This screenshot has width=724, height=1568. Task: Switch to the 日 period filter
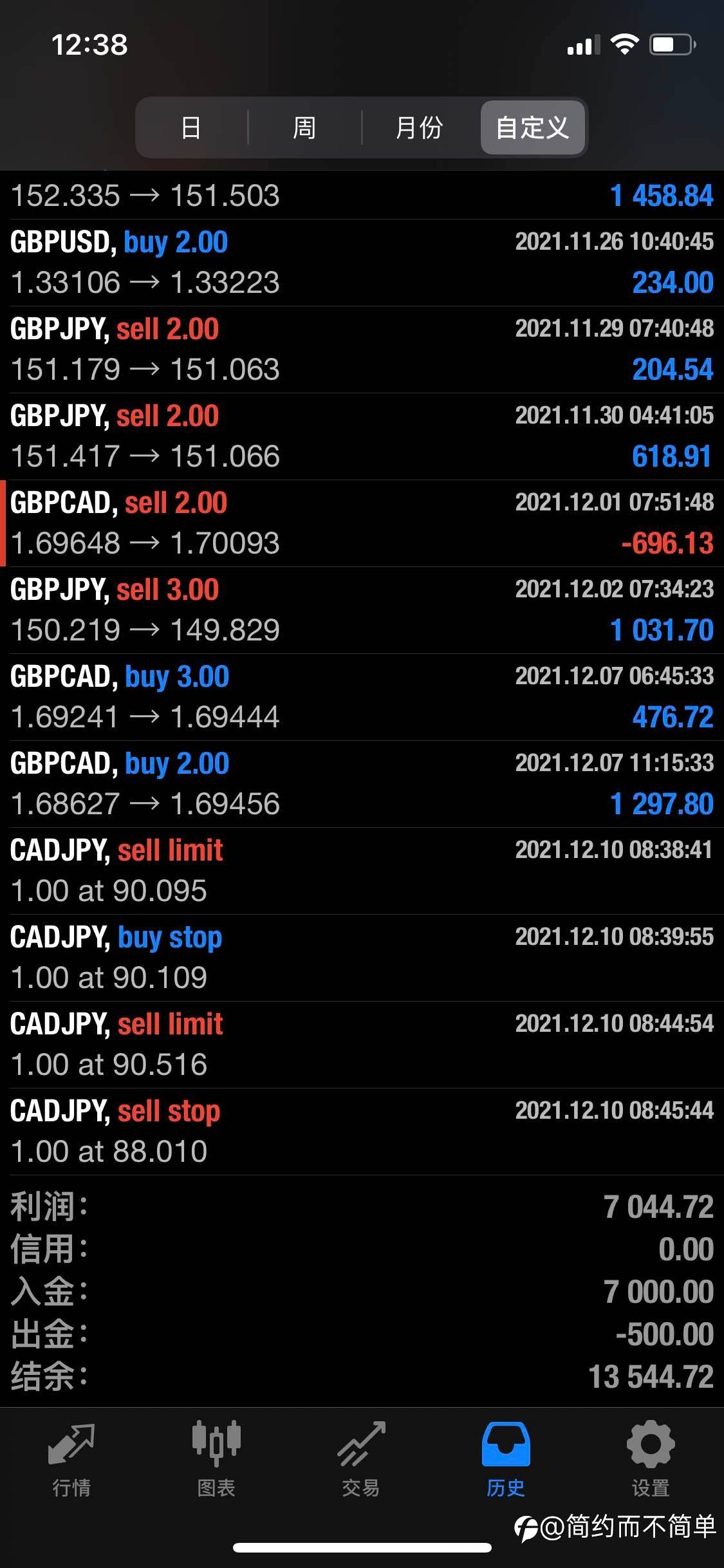pos(191,127)
